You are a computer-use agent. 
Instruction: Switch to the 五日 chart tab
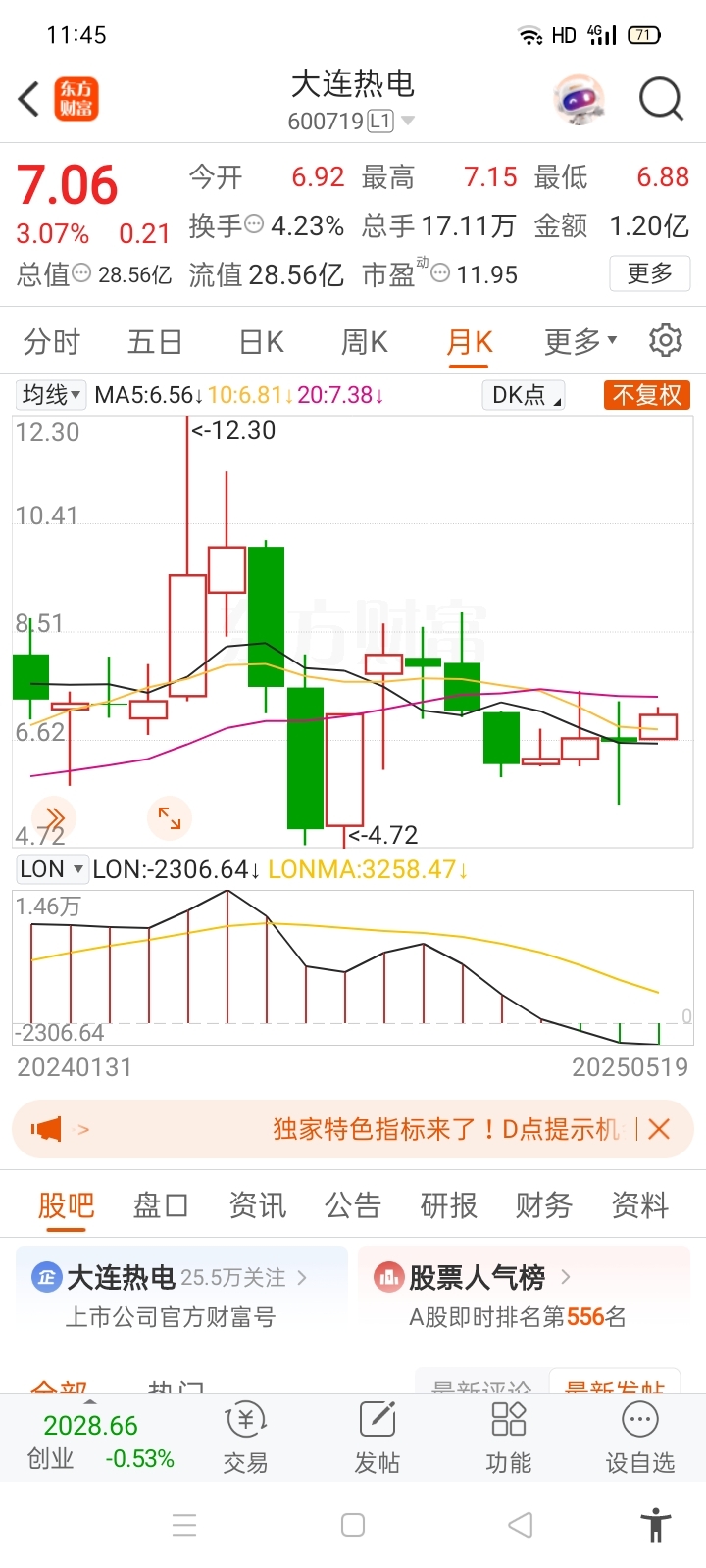(156, 342)
